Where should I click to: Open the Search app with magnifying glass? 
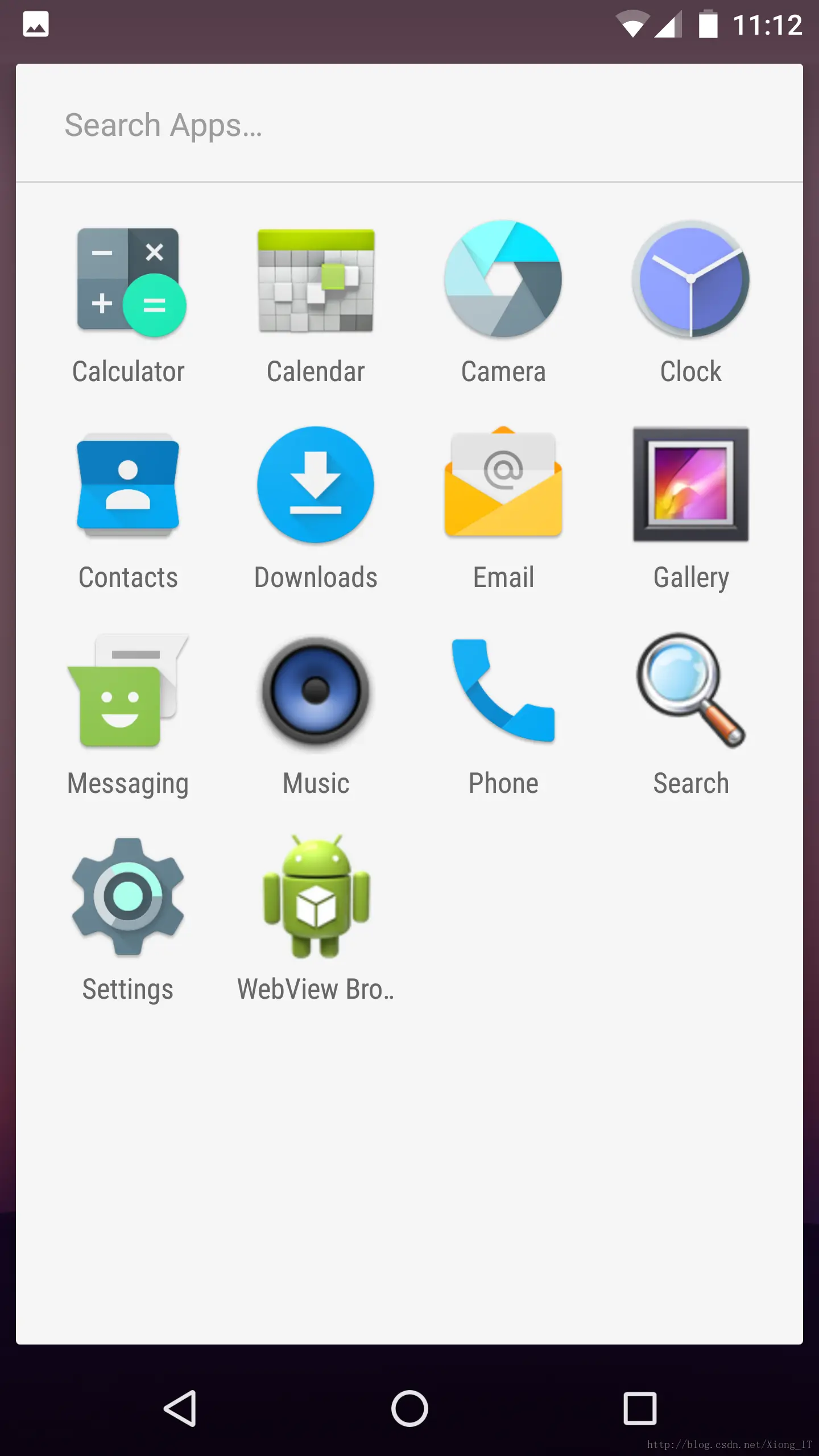690,691
